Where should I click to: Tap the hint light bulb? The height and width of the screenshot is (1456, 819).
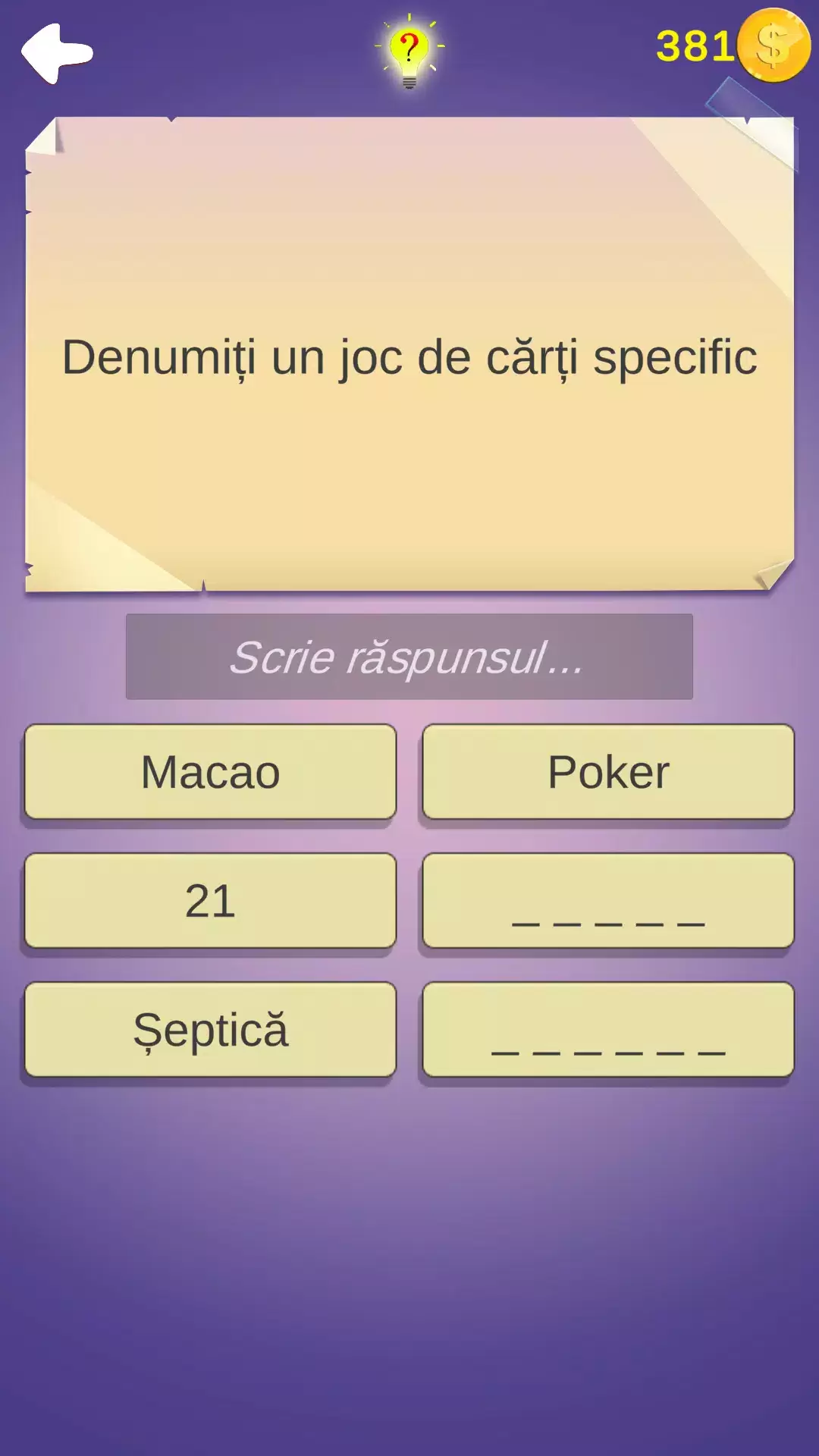pyautogui.click(x=409, y=51)
